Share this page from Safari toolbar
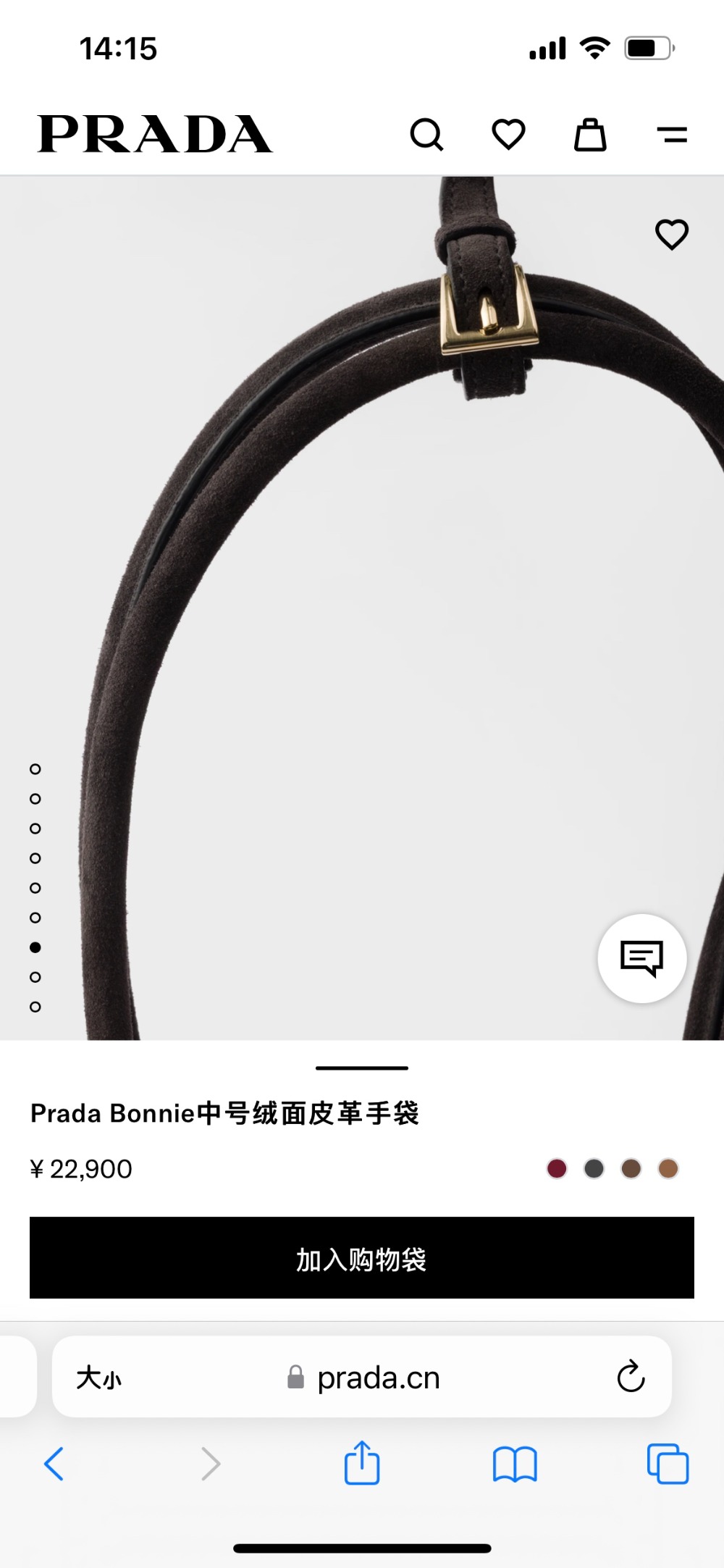This screenshot has height=1568, width=724. tap(362, 1464)
